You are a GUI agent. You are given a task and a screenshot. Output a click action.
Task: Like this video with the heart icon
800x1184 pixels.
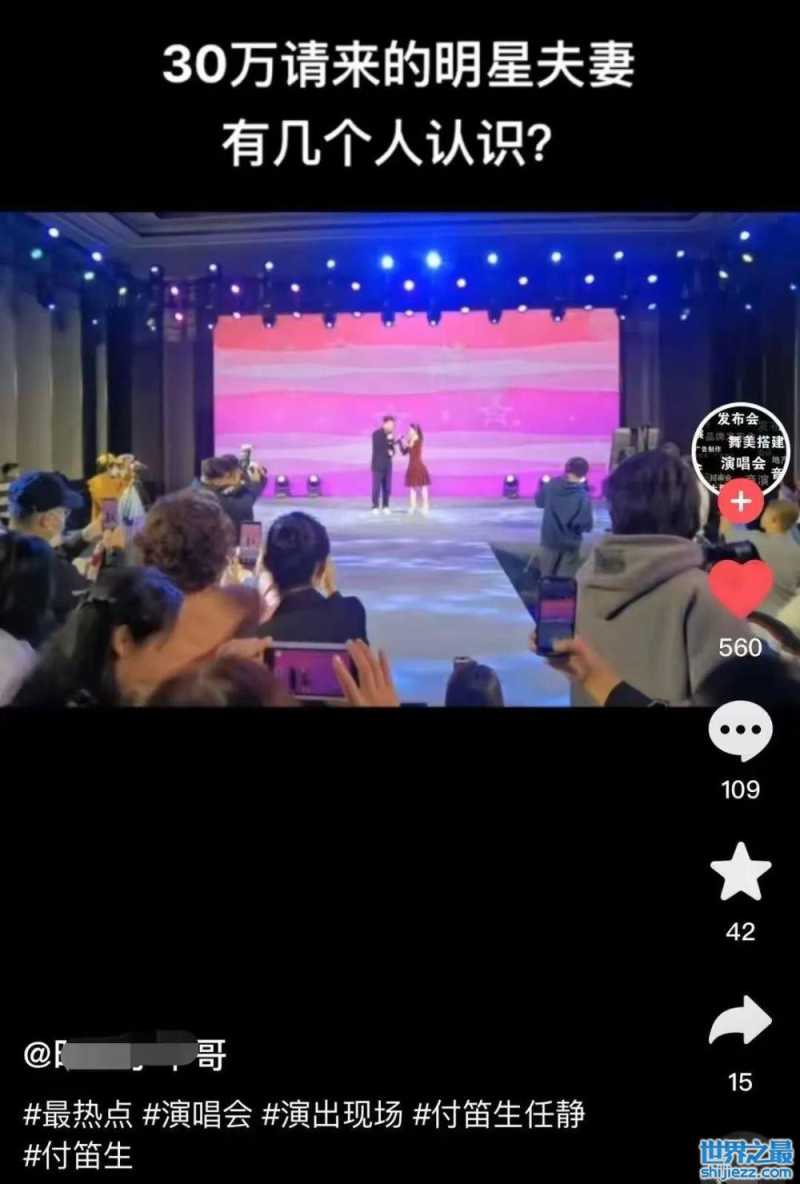coord(740,589)
